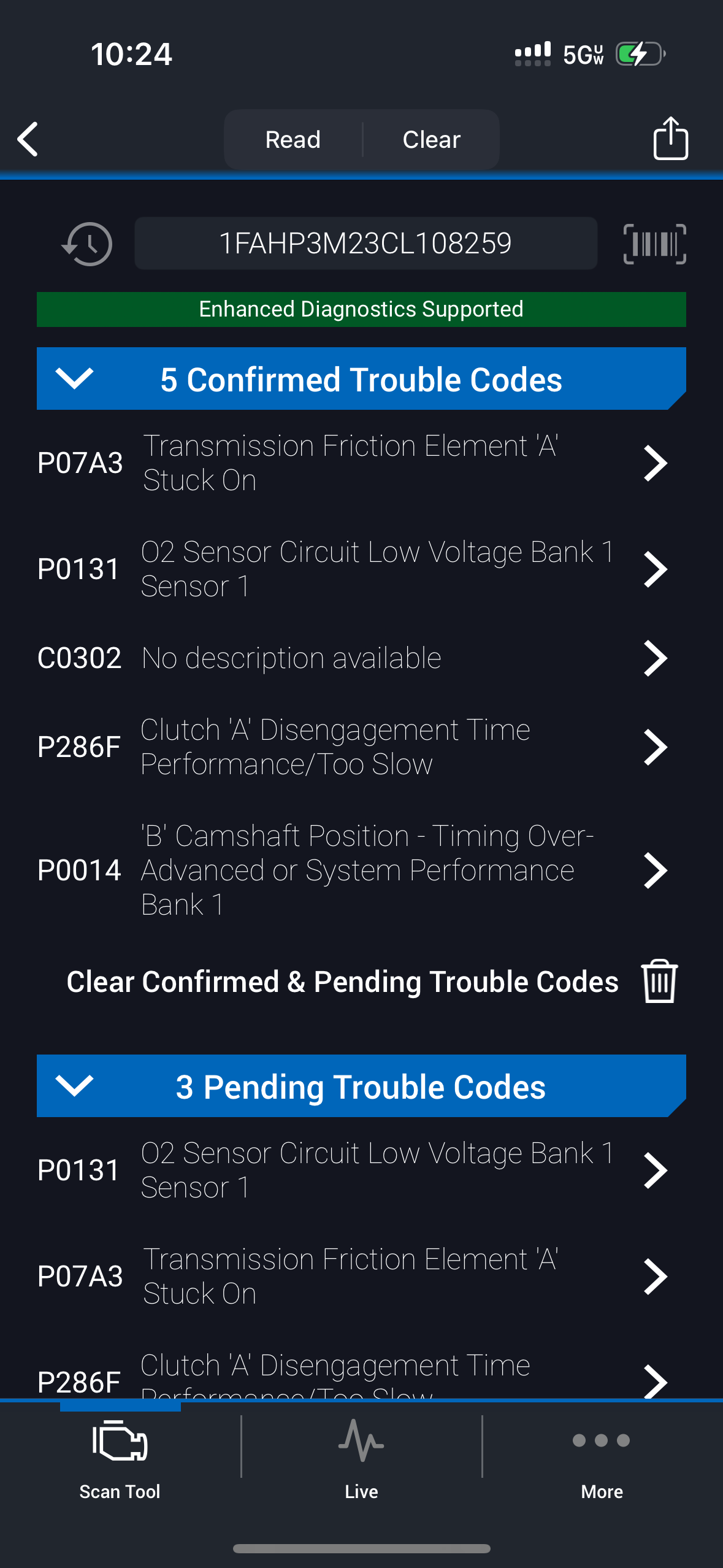Open the VIN history clock icon

click(x=87, y=244)
